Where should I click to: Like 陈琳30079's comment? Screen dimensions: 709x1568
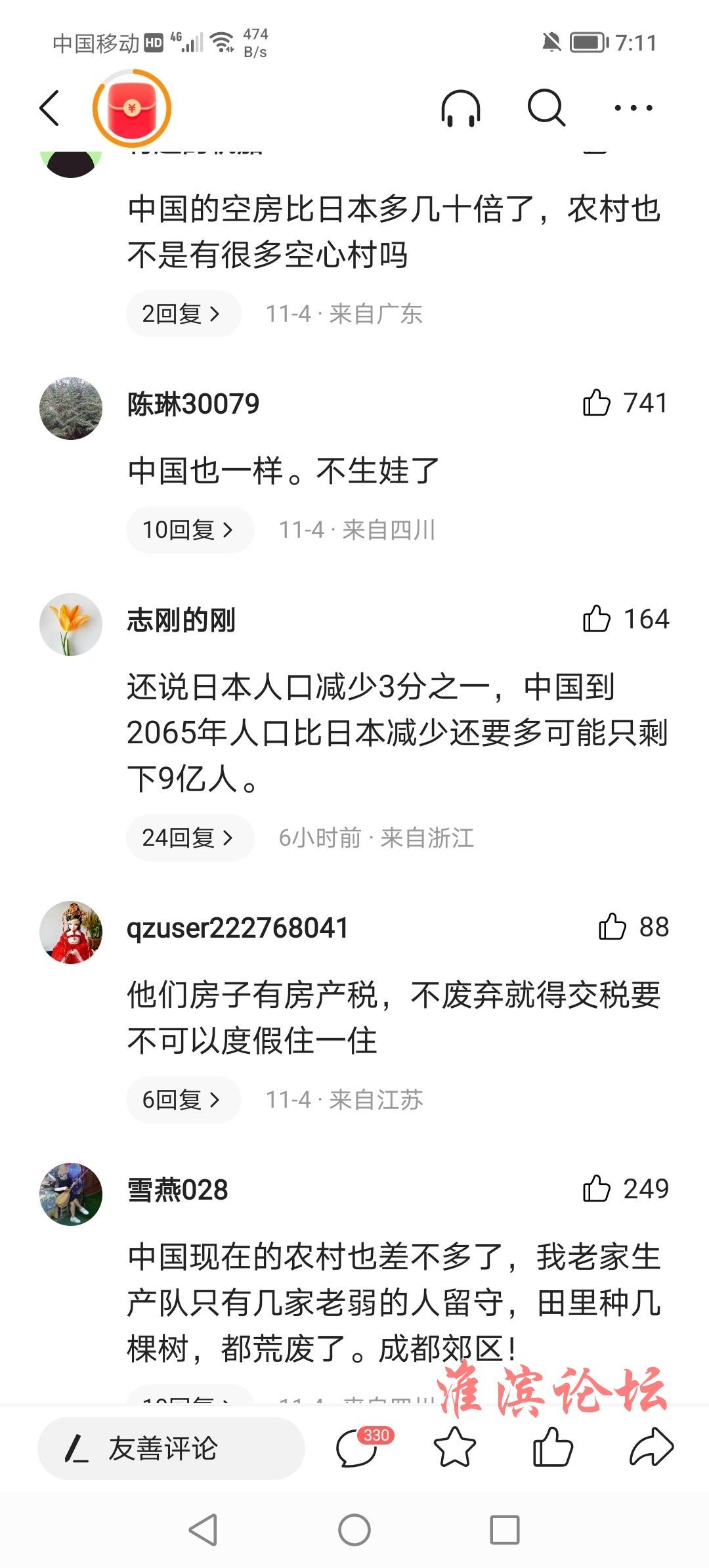click(596, 403)
